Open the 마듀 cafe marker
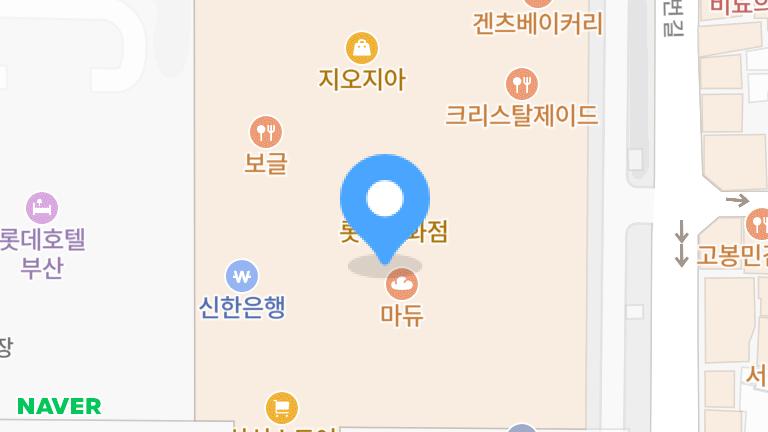The width and height of the screenshot is (768, 432). click(402, 285)
